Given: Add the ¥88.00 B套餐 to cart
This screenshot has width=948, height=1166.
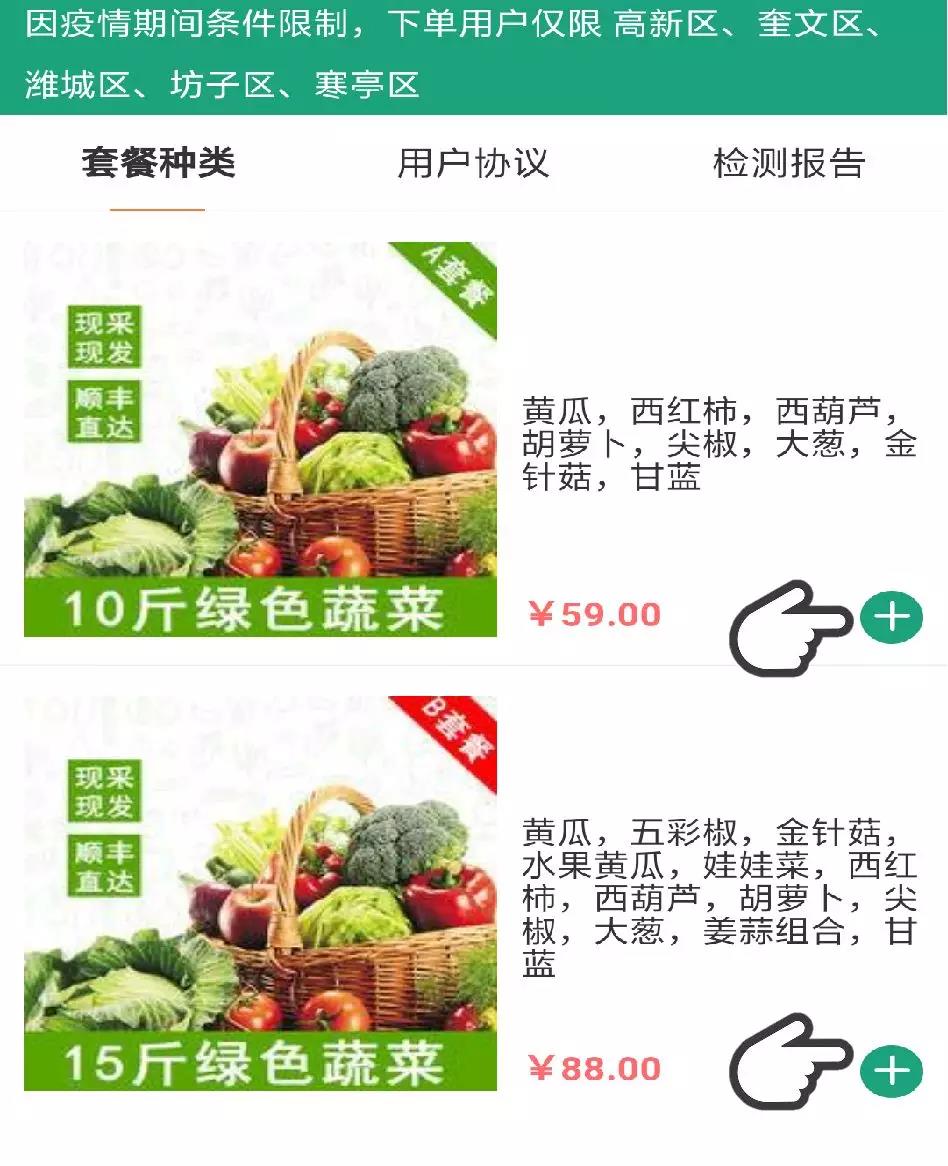Looking at the screenshot, I should click(x=891, y=1071).
